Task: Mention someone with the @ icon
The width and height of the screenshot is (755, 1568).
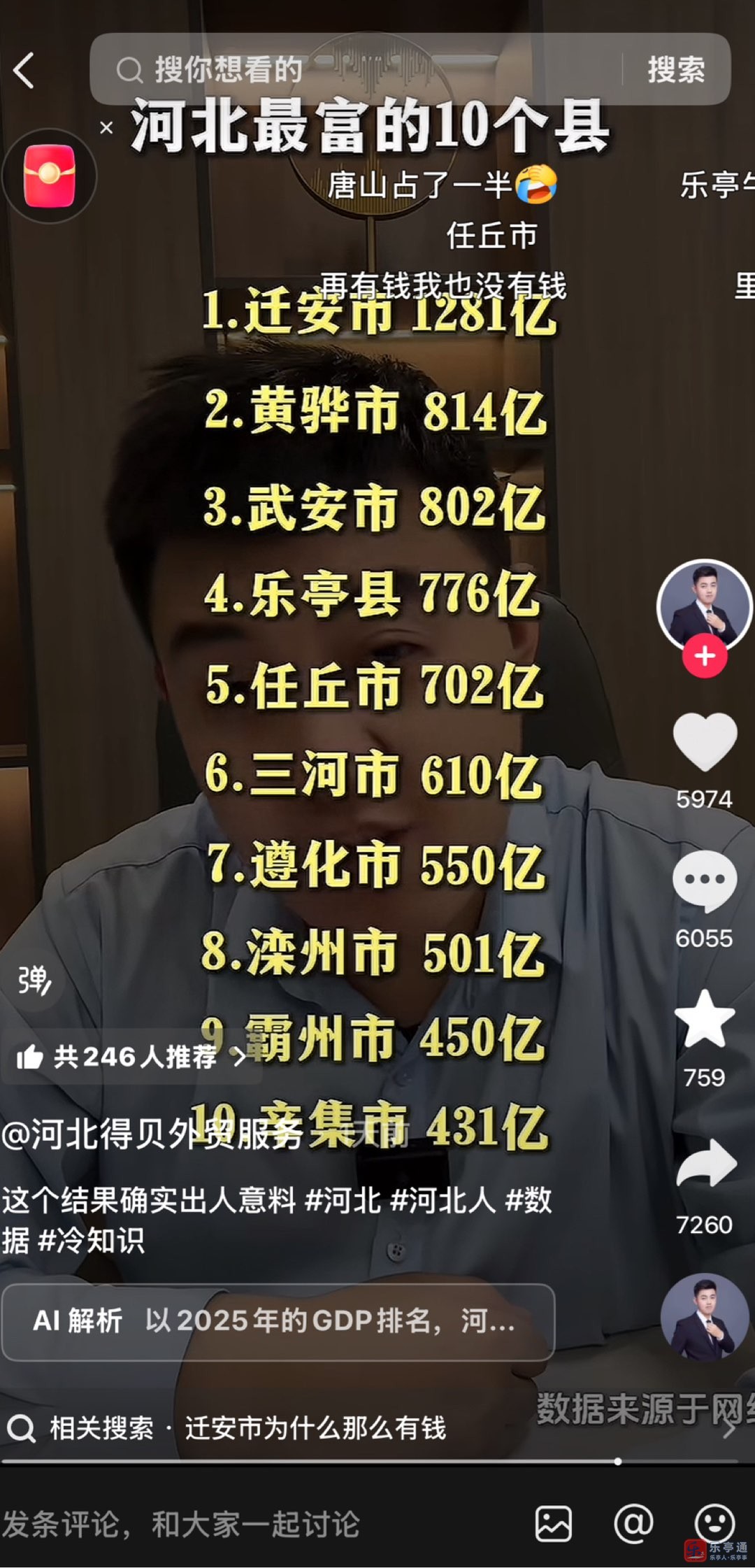Action: [x=633, y=1523]
